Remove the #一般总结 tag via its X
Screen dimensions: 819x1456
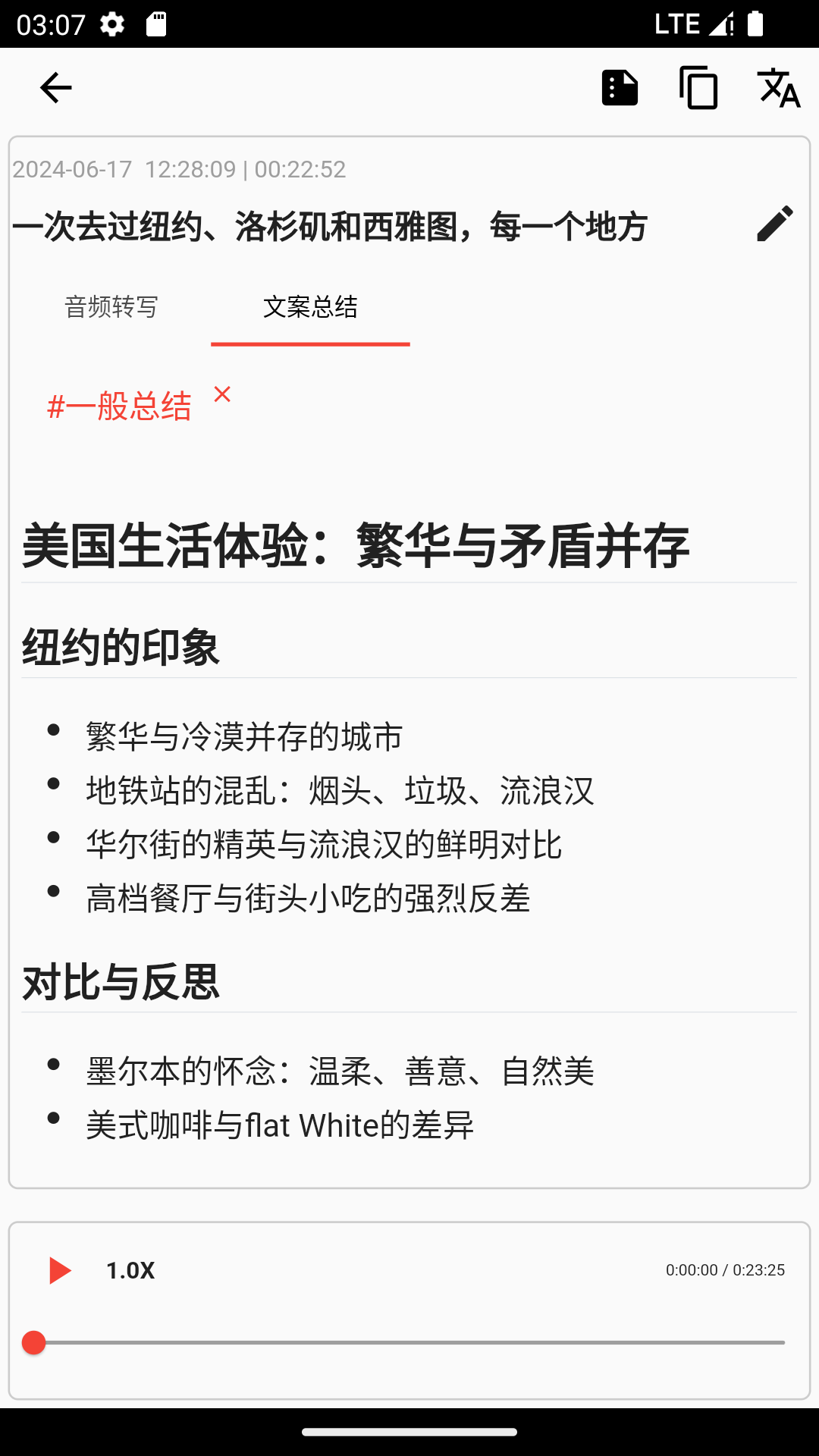point(222,395)
